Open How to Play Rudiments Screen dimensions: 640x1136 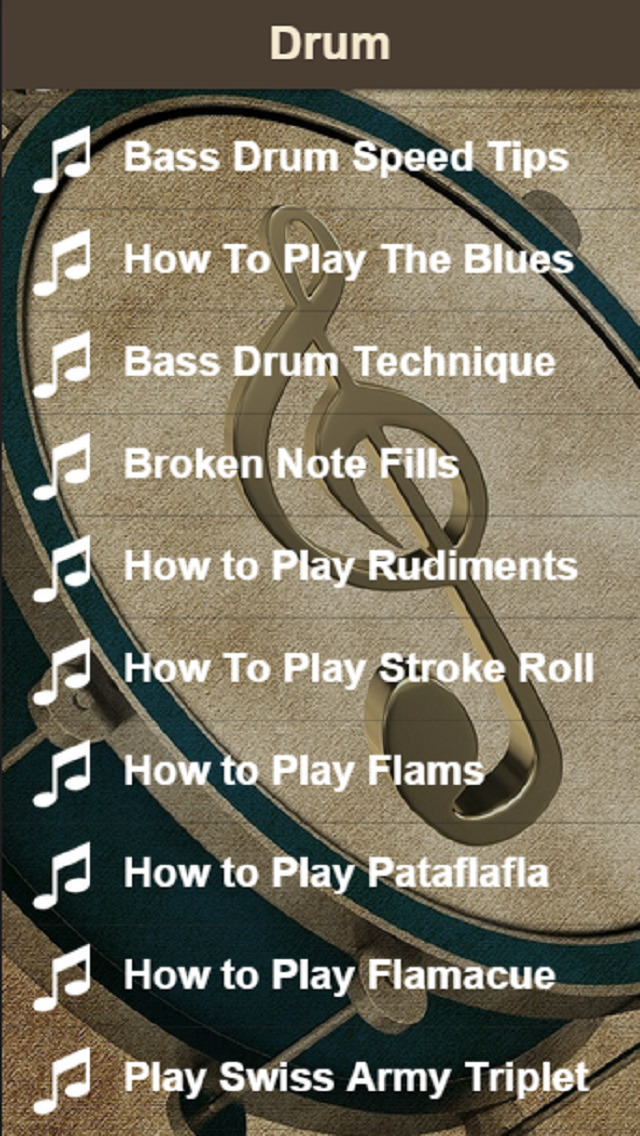tap(350, 566)
